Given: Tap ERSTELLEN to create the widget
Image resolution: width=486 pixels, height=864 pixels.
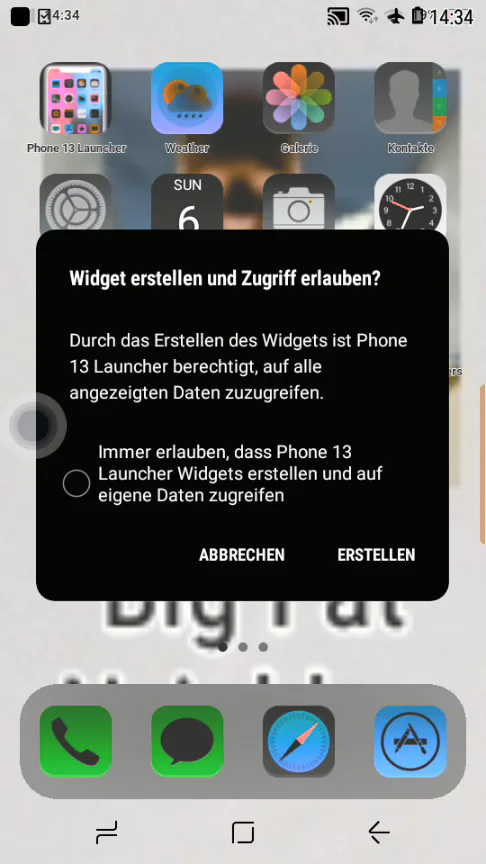Looking at the screenshot, I should tap(376, 554).
